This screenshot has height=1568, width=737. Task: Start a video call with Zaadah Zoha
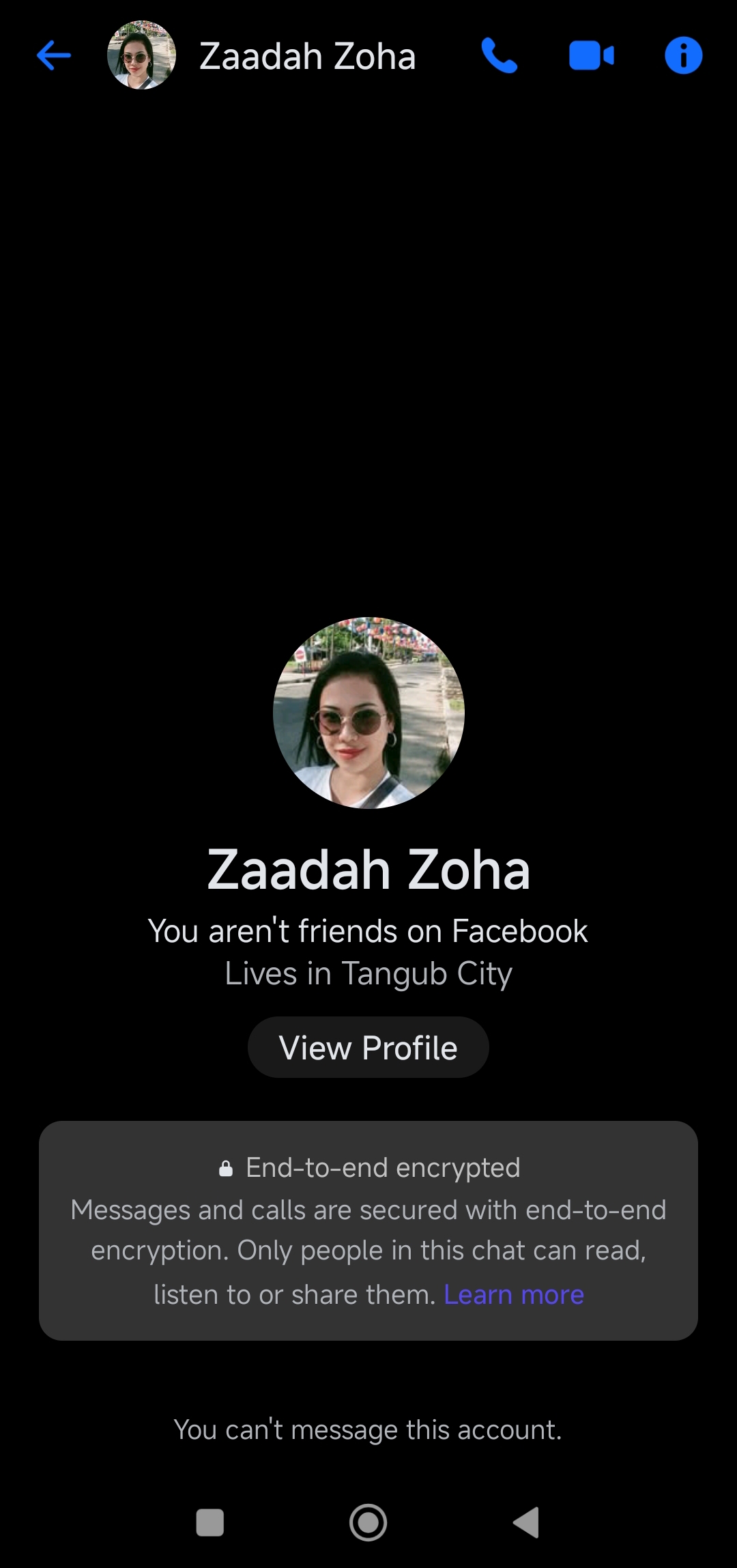[591, 56]
